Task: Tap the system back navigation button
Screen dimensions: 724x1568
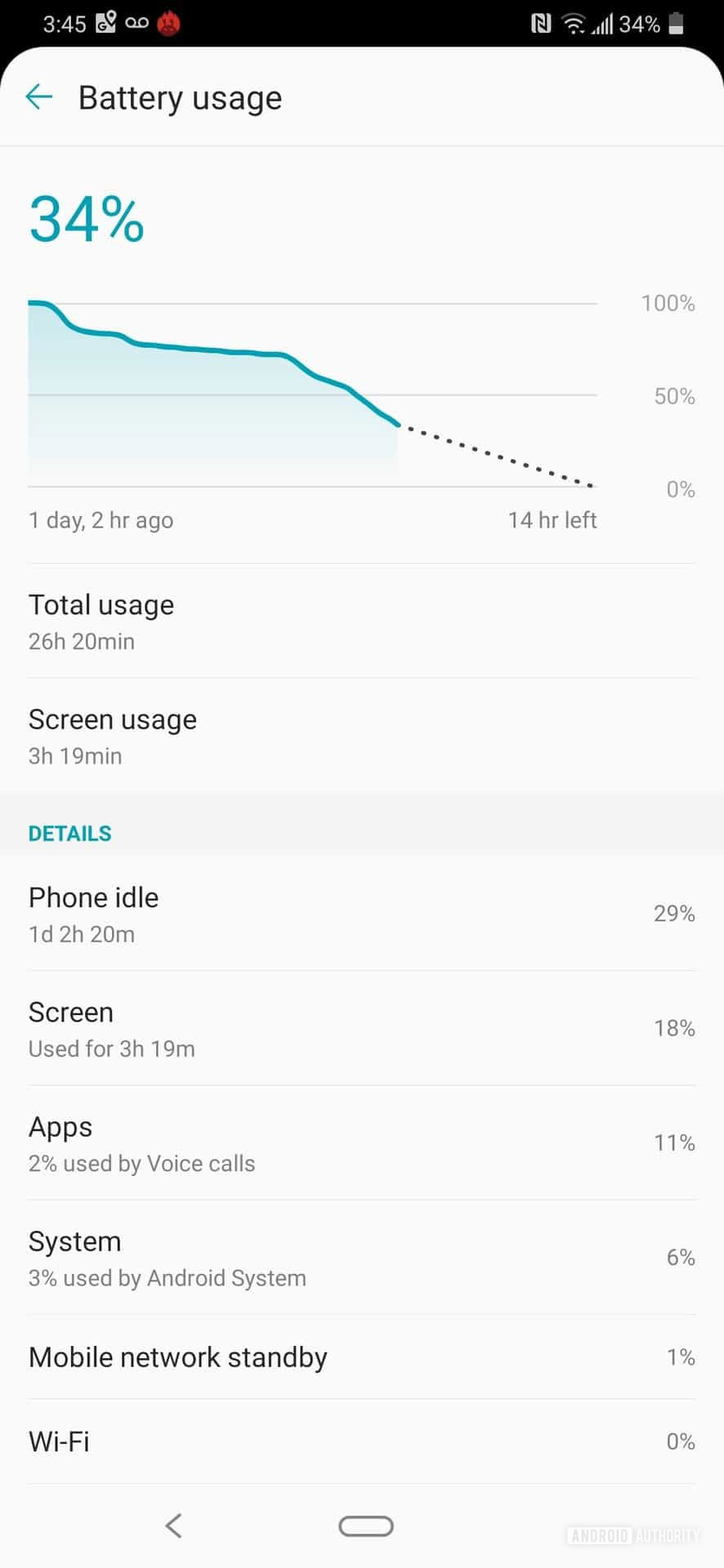Action: (173, 1526)
